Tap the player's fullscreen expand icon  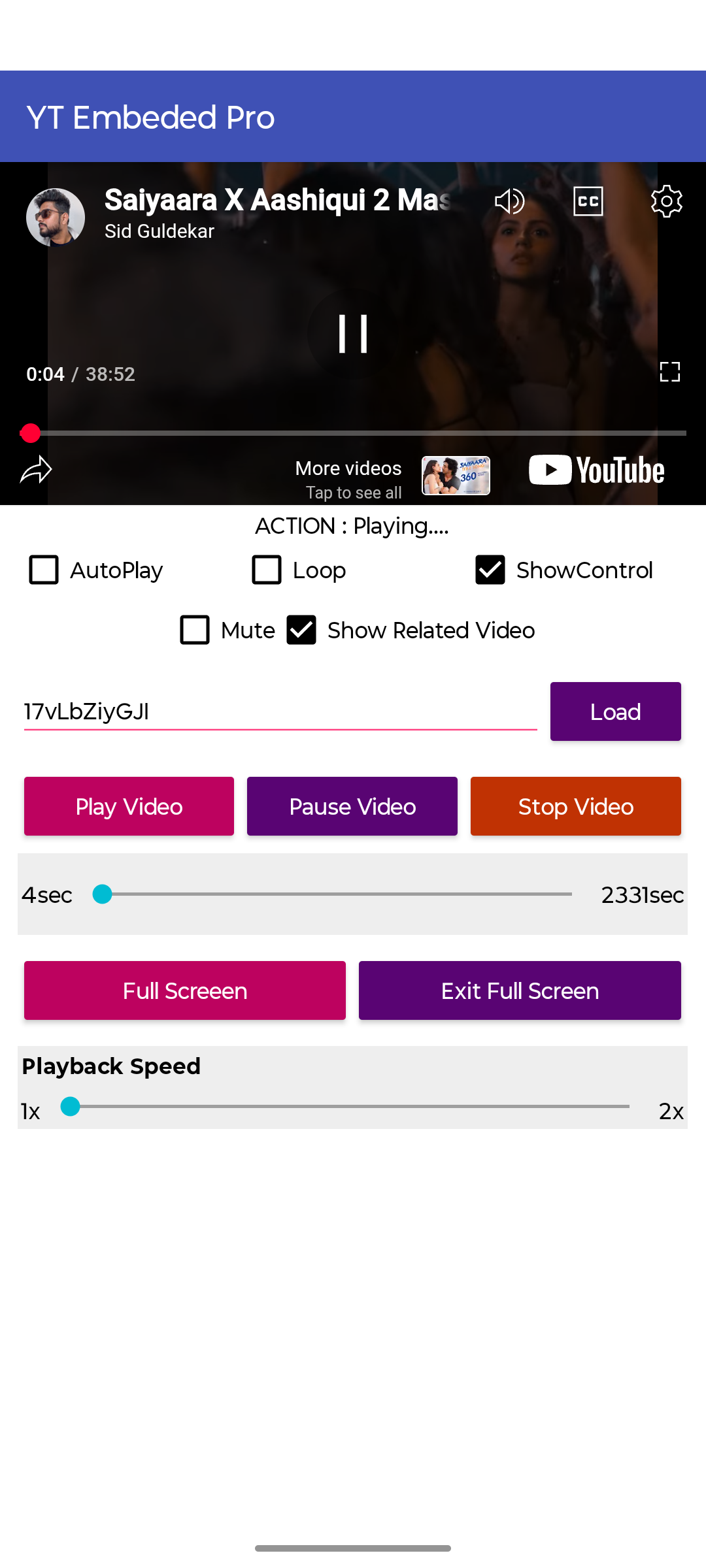[669, 372]
